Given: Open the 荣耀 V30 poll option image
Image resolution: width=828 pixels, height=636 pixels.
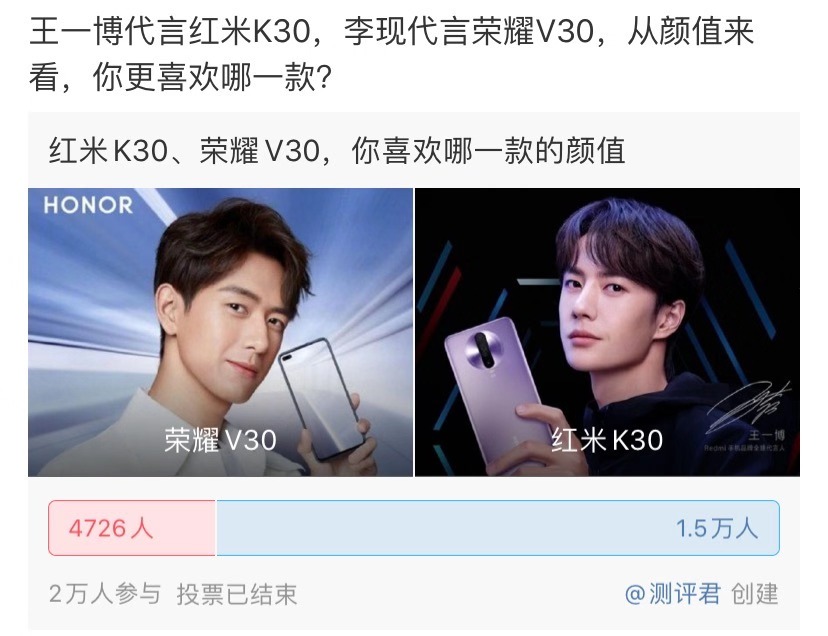Looking at the screenshot, I should point(220,332).
